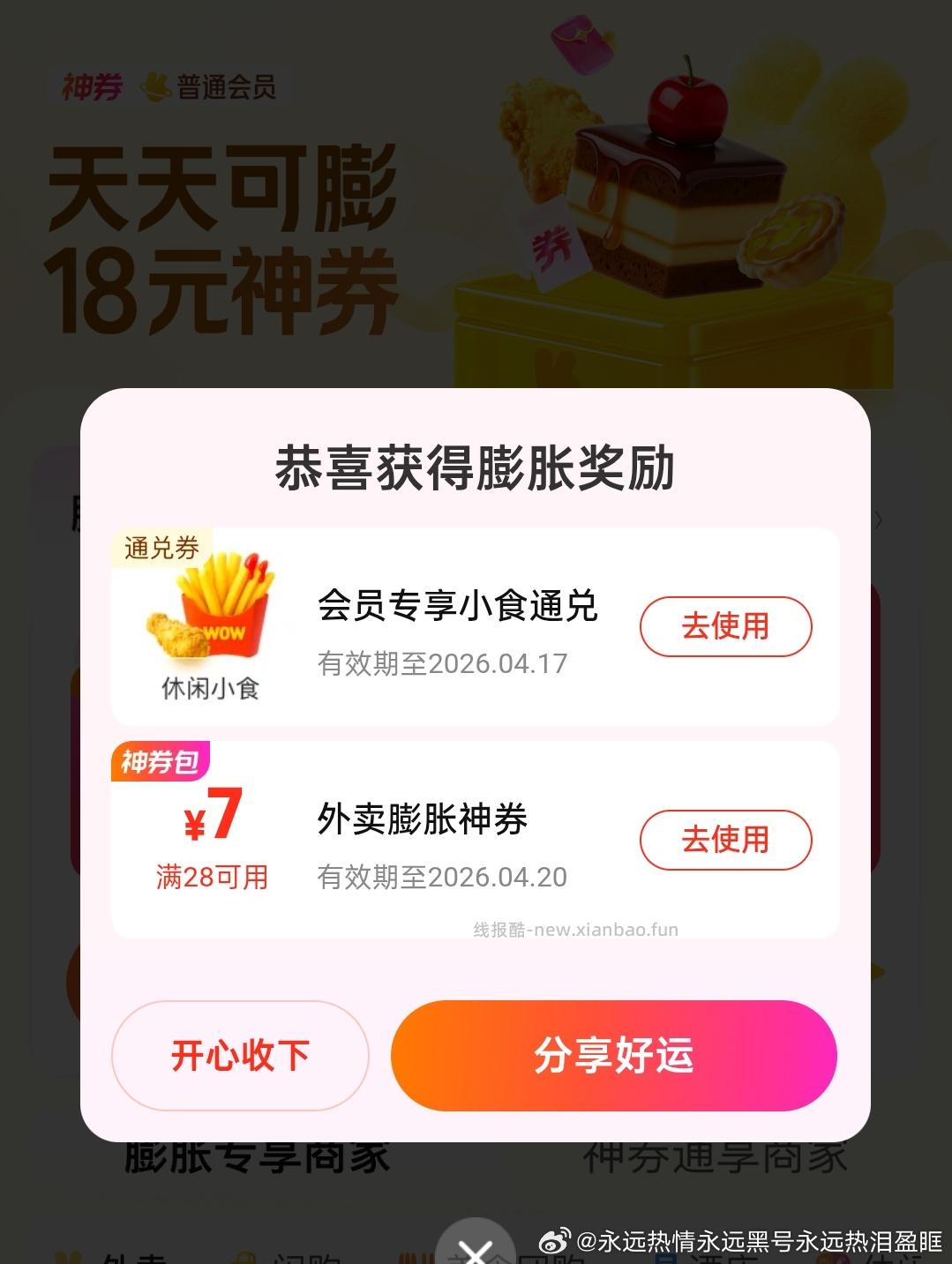The height and width of the screenshot is (1264, 952).
Task: Tap 去使用 for the ¥7 外卖膨胀神券
Action: [725, 841]
